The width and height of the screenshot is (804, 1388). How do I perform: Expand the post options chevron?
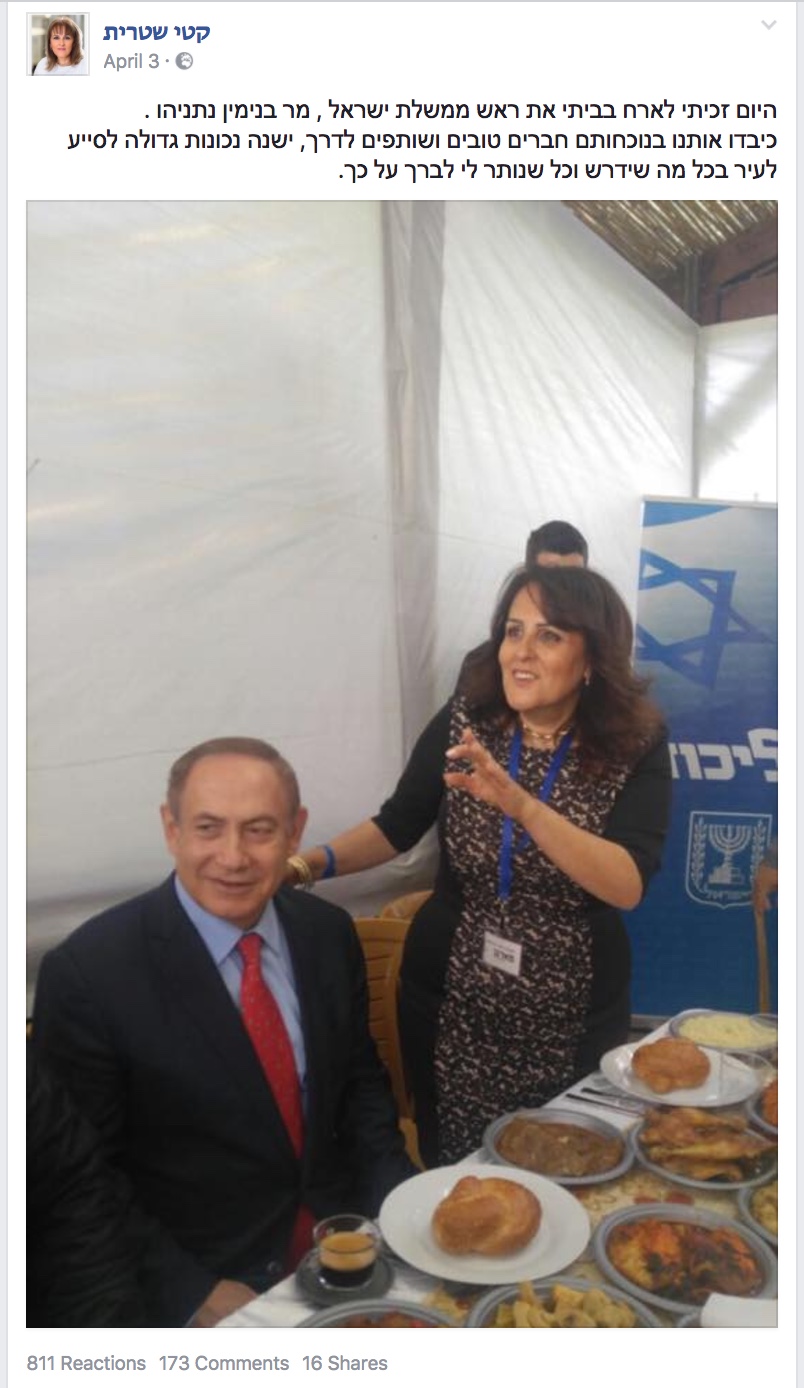(768, 25)
